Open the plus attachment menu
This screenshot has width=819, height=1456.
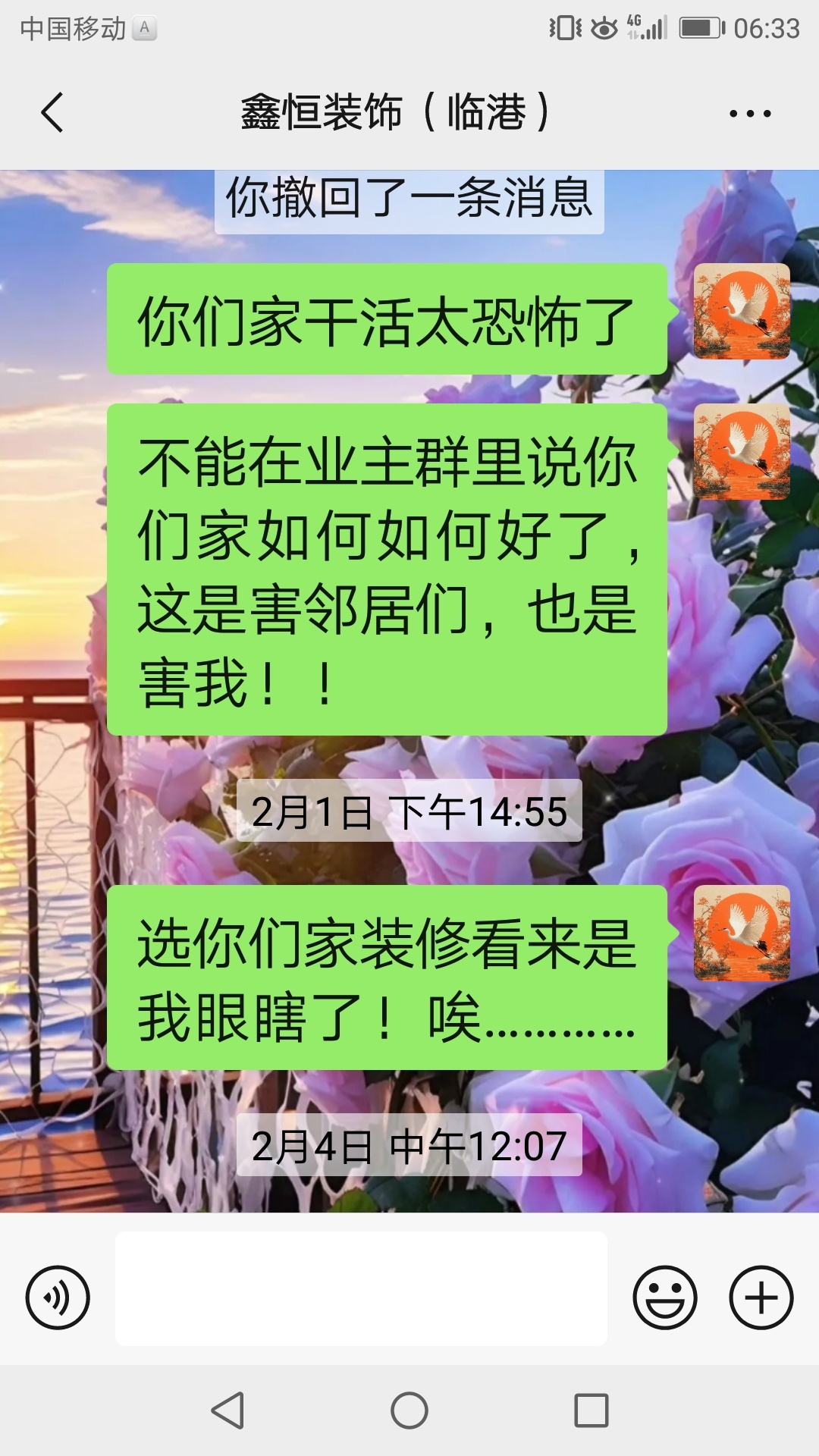pyautogui.click(x=761, y=1297)
